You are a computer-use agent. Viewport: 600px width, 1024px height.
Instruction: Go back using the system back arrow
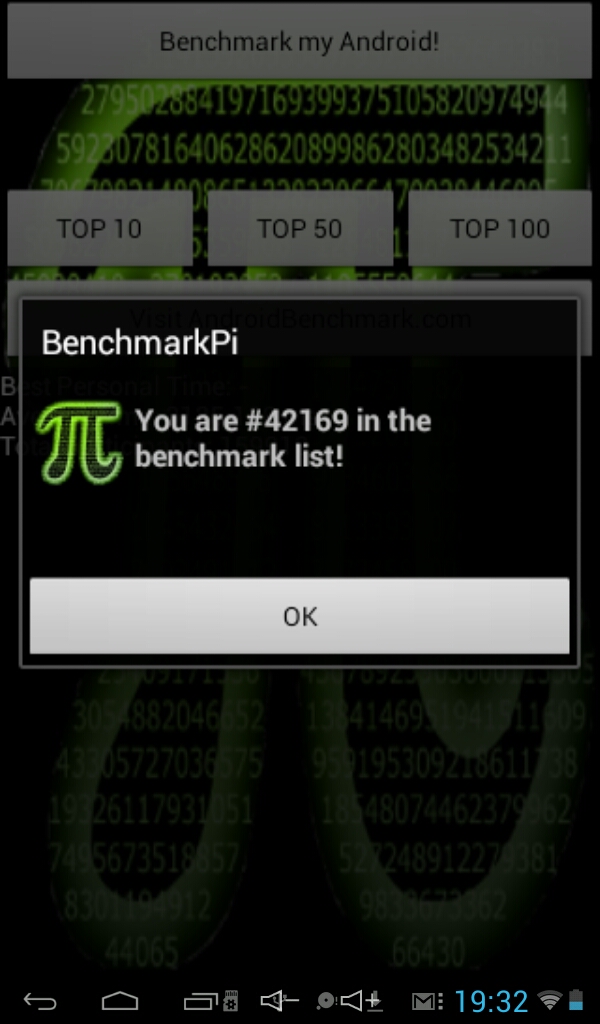click(x=40, y=1000)
